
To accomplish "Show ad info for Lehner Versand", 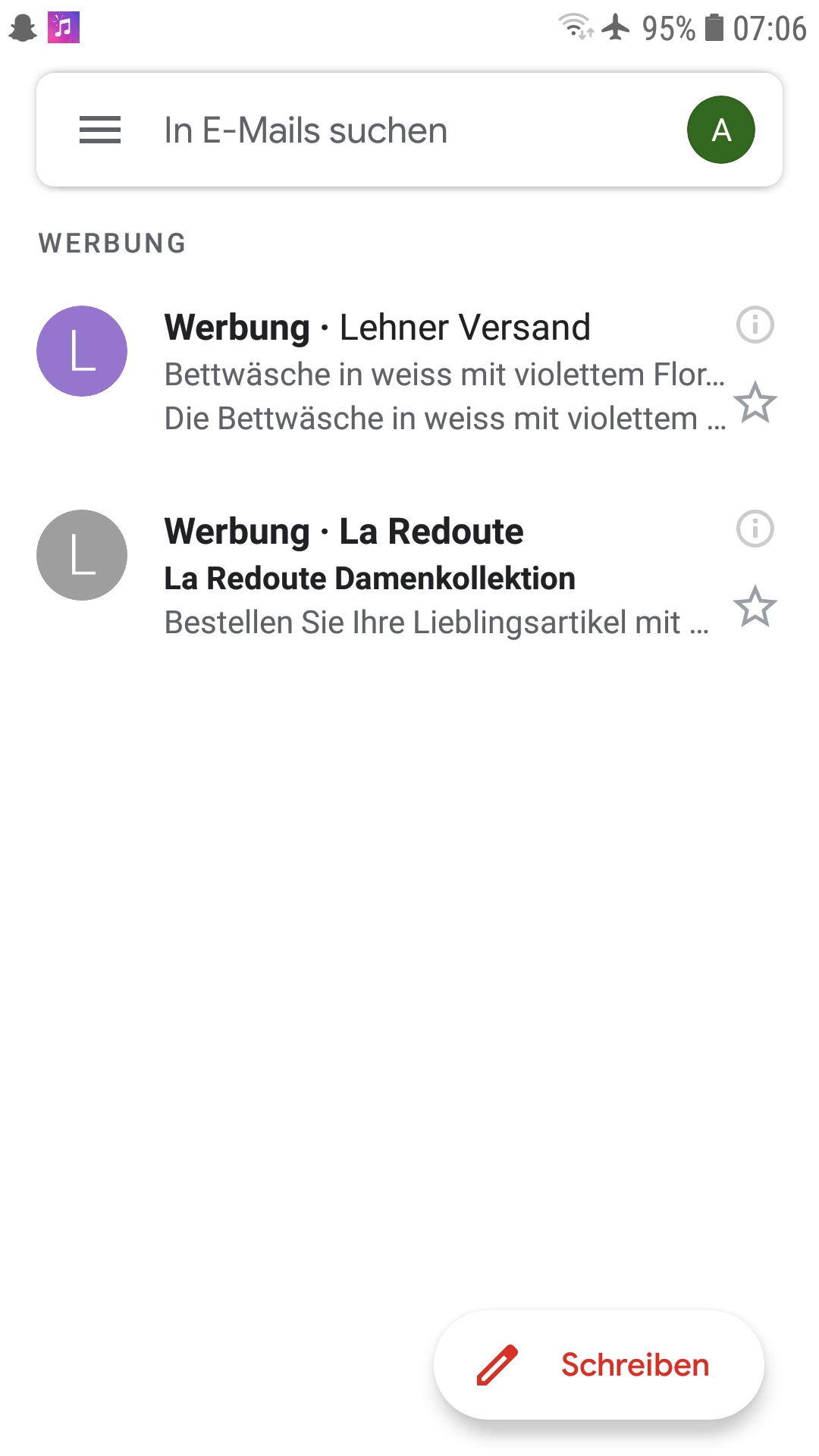I will pyautogui.click(x=755, y=325).
